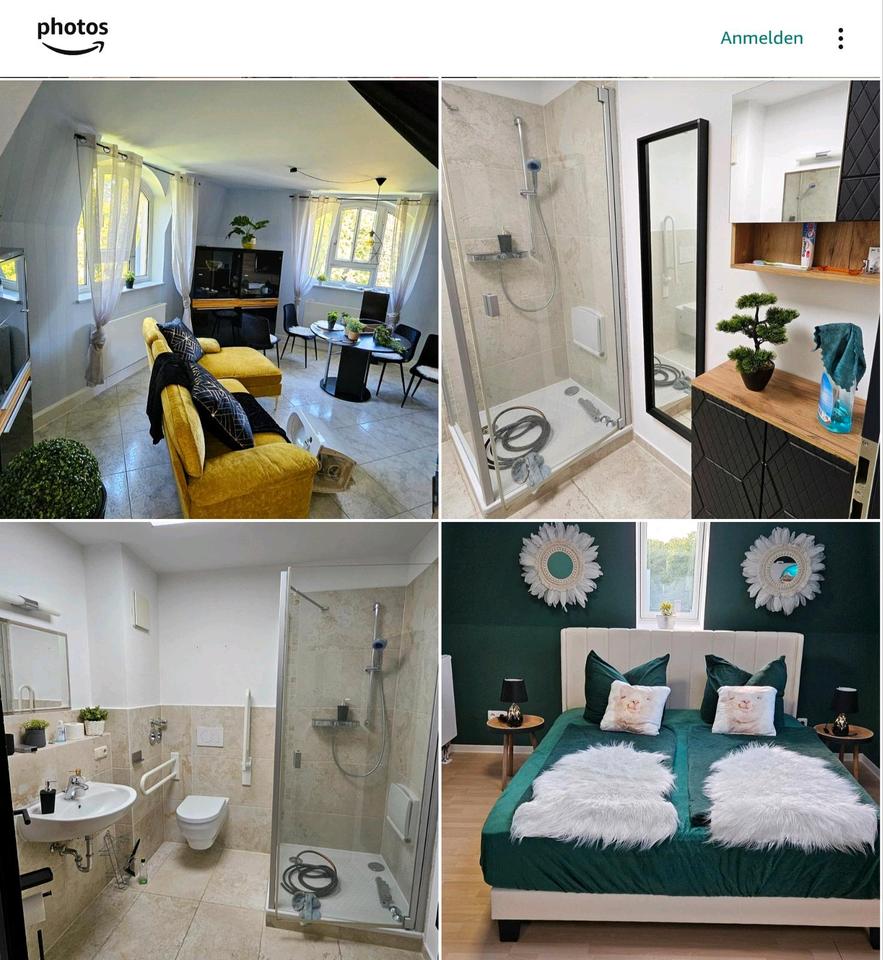883x960 pixels.
Task: Open the yellow sofa living room photo
Action: 219,298
